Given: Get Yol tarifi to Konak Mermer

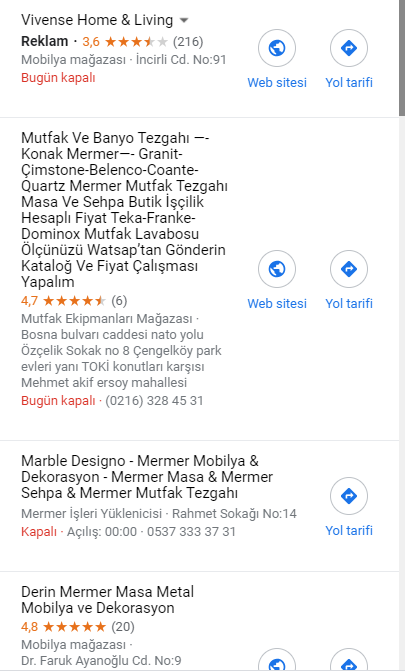Looking at the screenshot, I should [x=349, y=280].
